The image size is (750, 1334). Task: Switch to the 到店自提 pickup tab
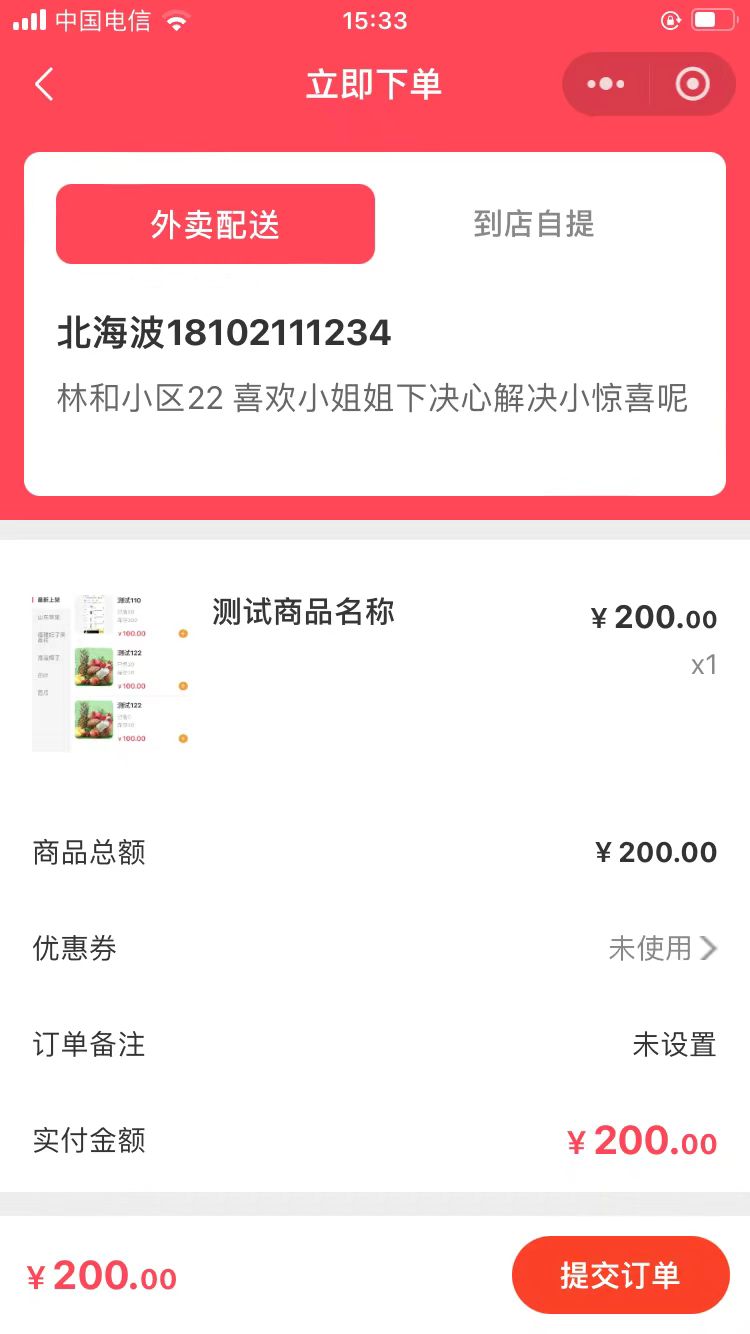(x=534, y=224)
